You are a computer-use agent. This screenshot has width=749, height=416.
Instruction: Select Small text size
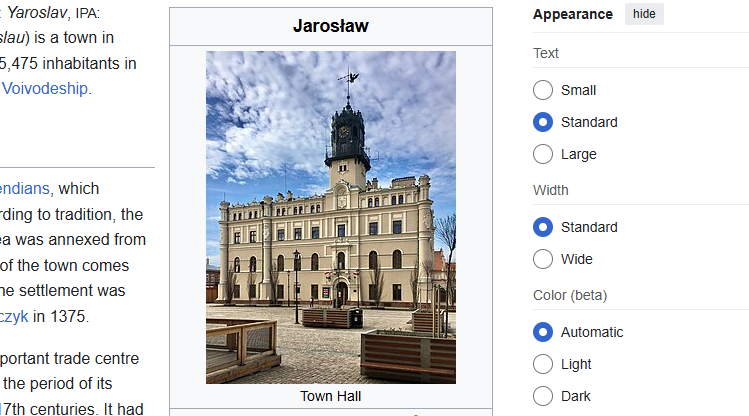click(x=543, y=90)
